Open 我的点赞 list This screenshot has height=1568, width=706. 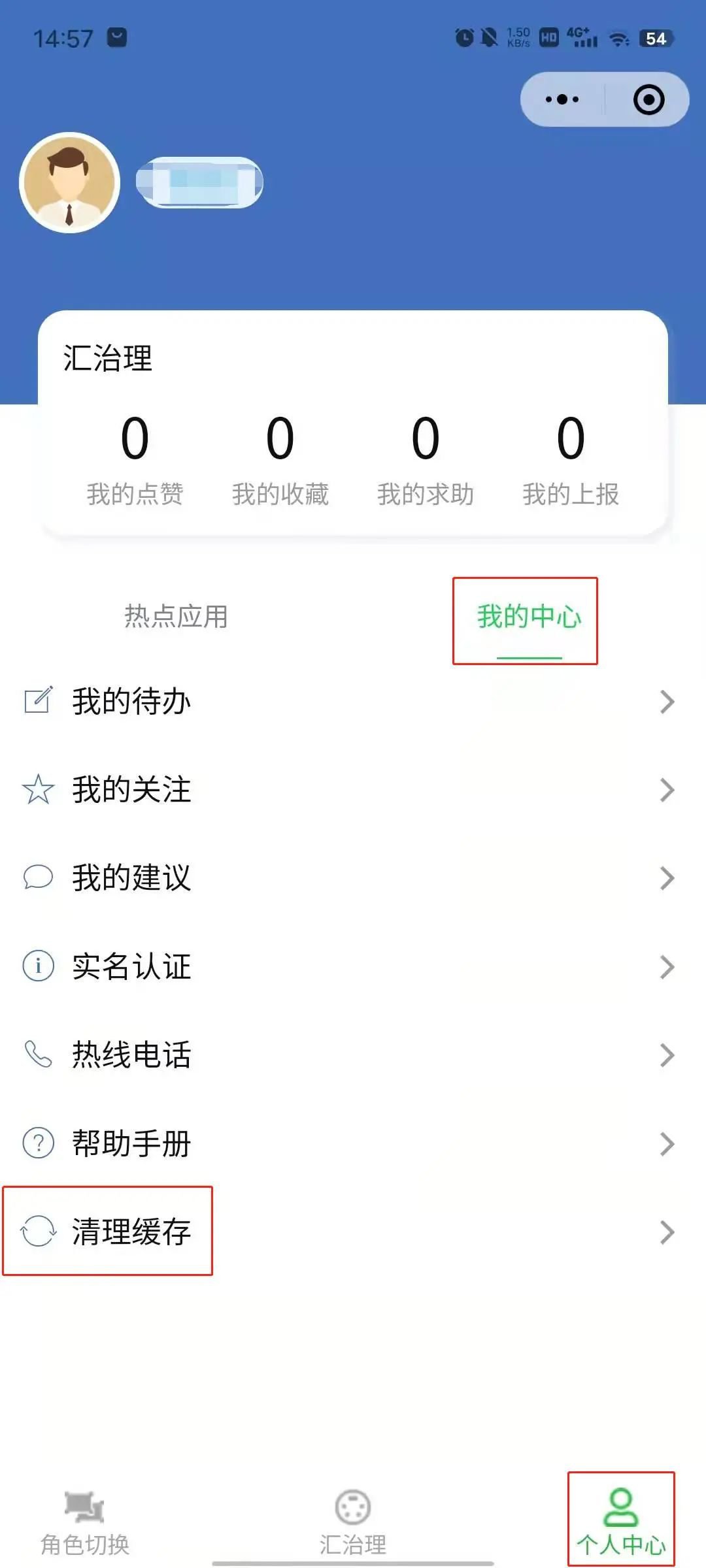[x=135, y=459]
